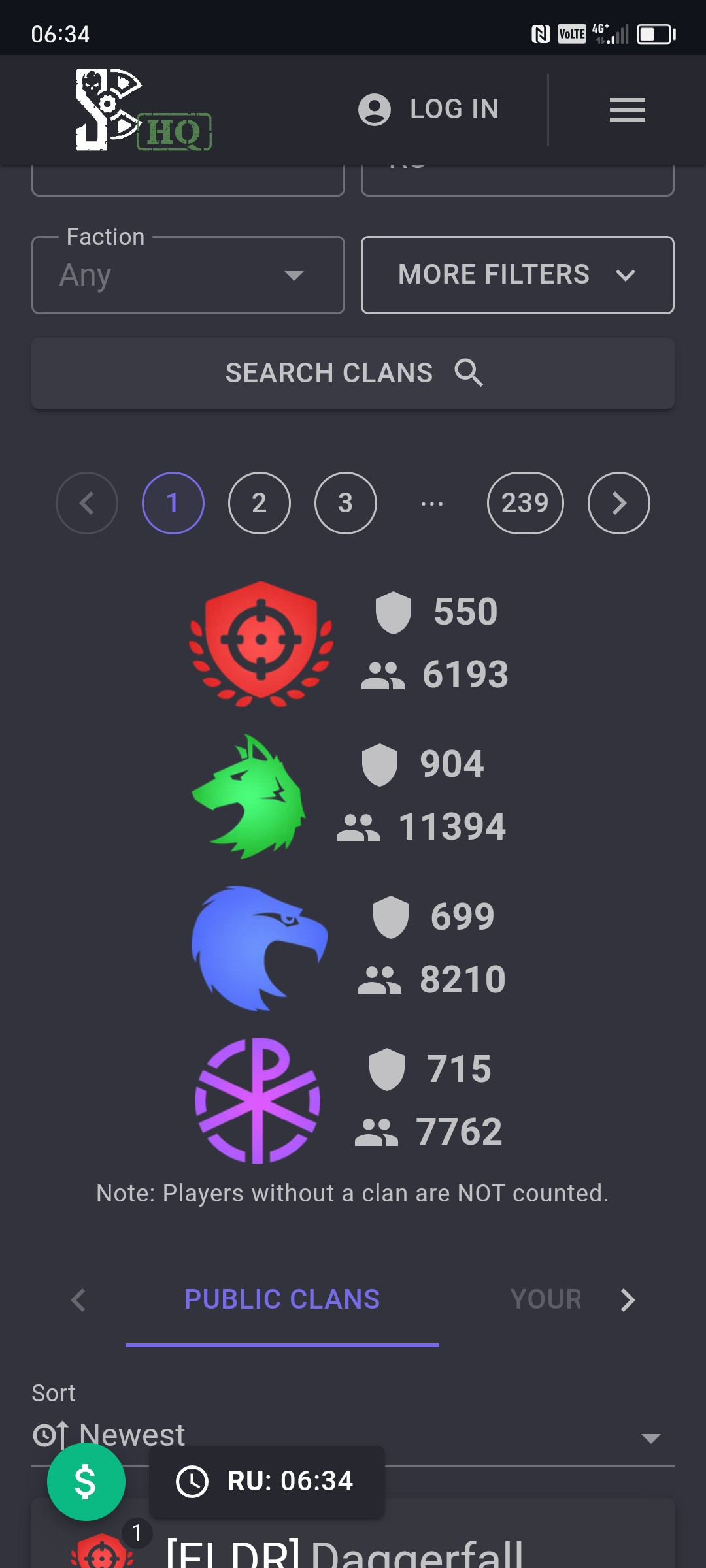Viewport: 706px width, 1568px height.
Task: Expand MORE FILTERS
Action: pyautogui.click(x=517, y=275)
